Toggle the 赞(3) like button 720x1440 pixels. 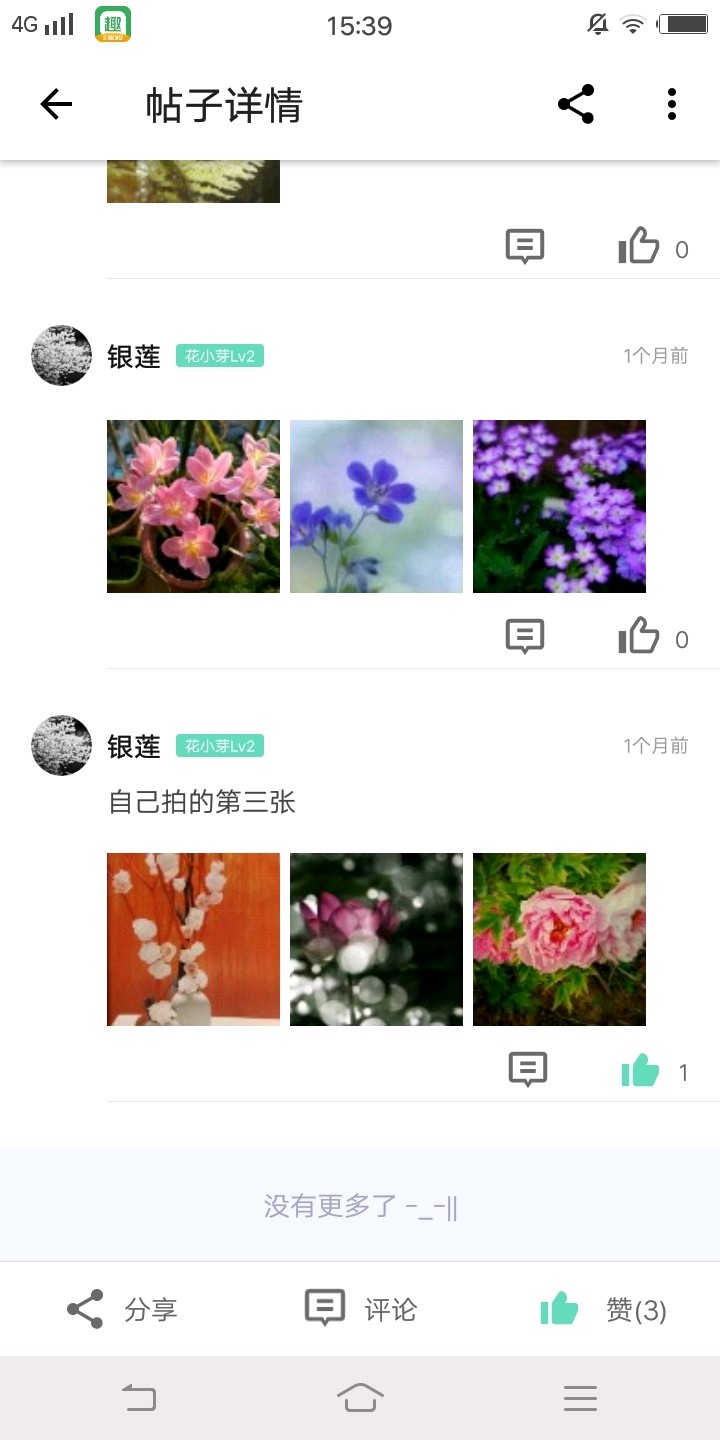click(603, 1309)
